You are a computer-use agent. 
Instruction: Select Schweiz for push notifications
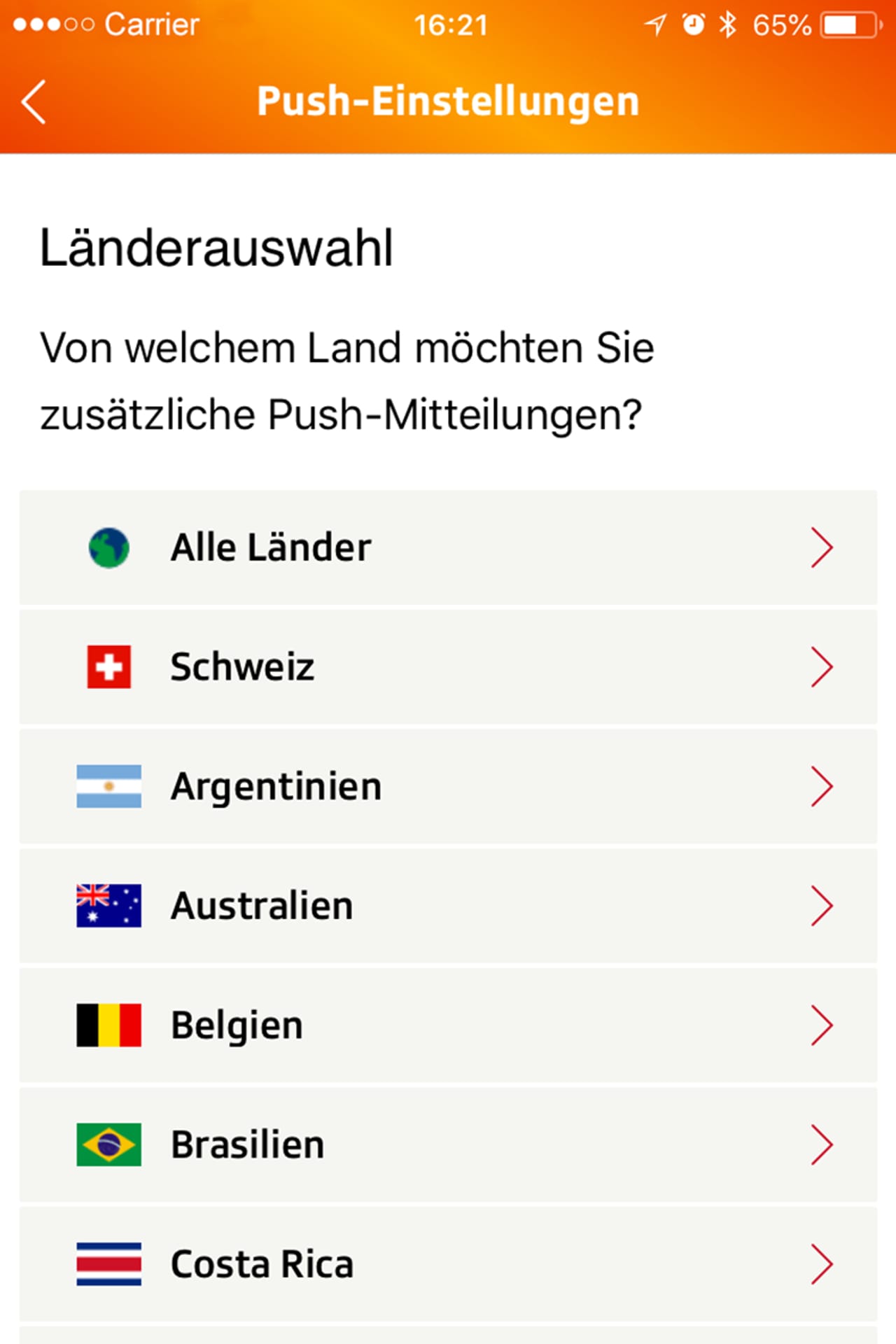[x=448, y=667]
